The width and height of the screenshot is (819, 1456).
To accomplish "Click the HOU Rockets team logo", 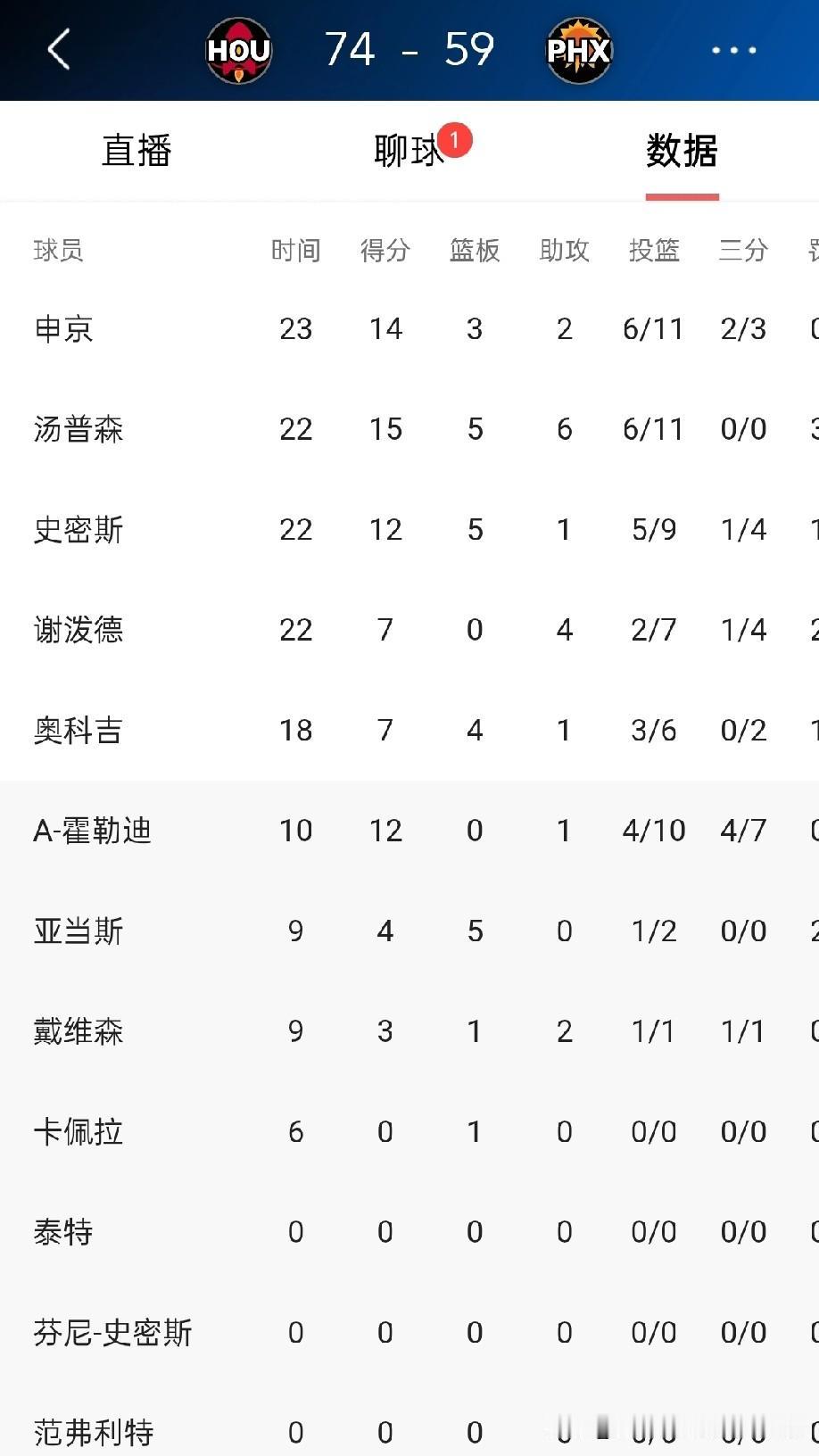I will click(x=238, y=51).
